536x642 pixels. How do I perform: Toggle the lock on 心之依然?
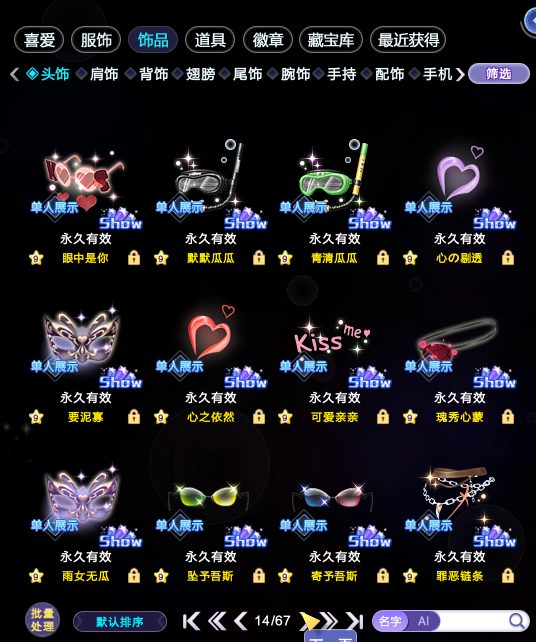259,417
